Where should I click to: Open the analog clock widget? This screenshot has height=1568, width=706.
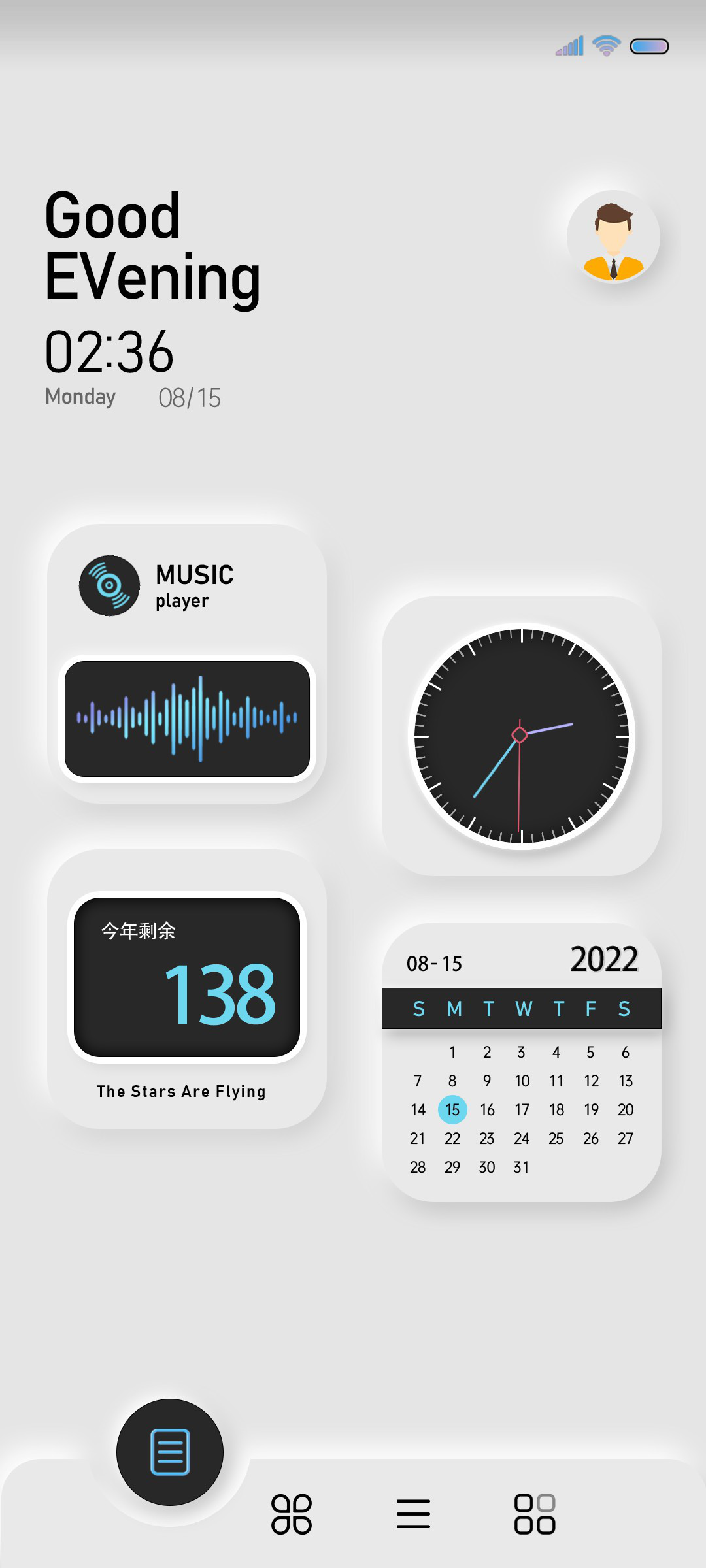point(522,736)
